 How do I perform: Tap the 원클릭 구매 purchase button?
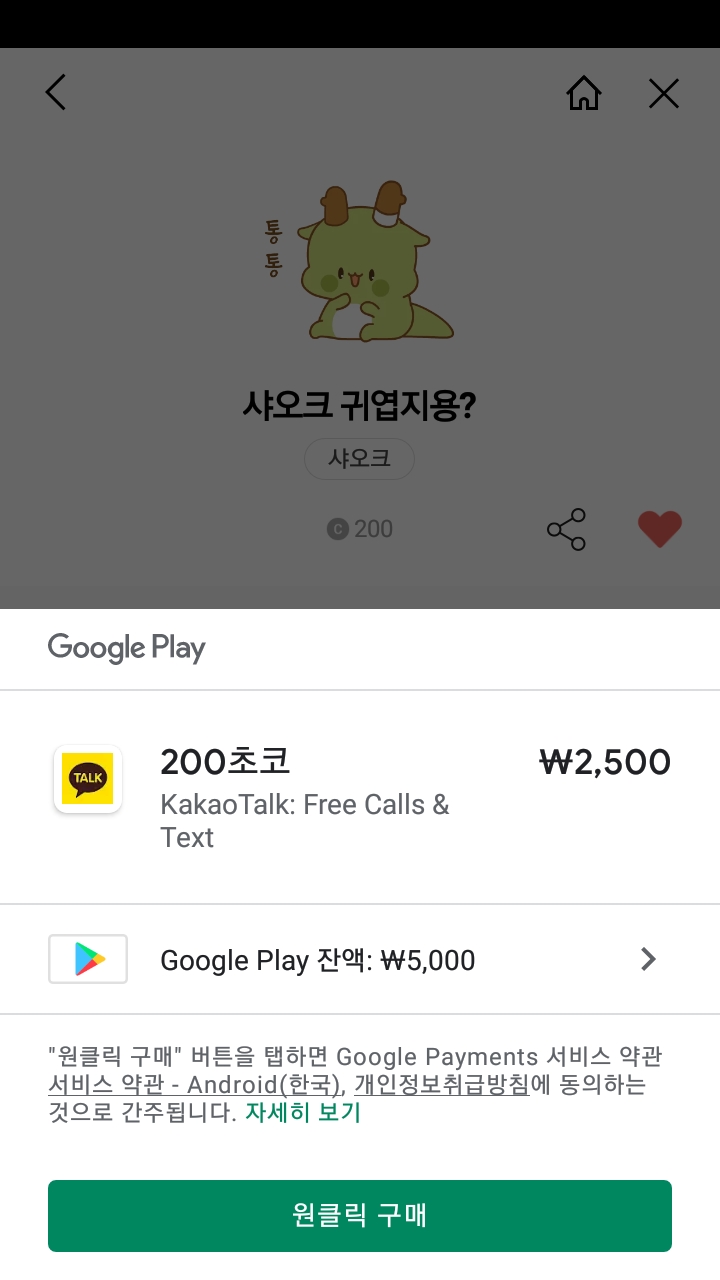(x=360, y=1215)
